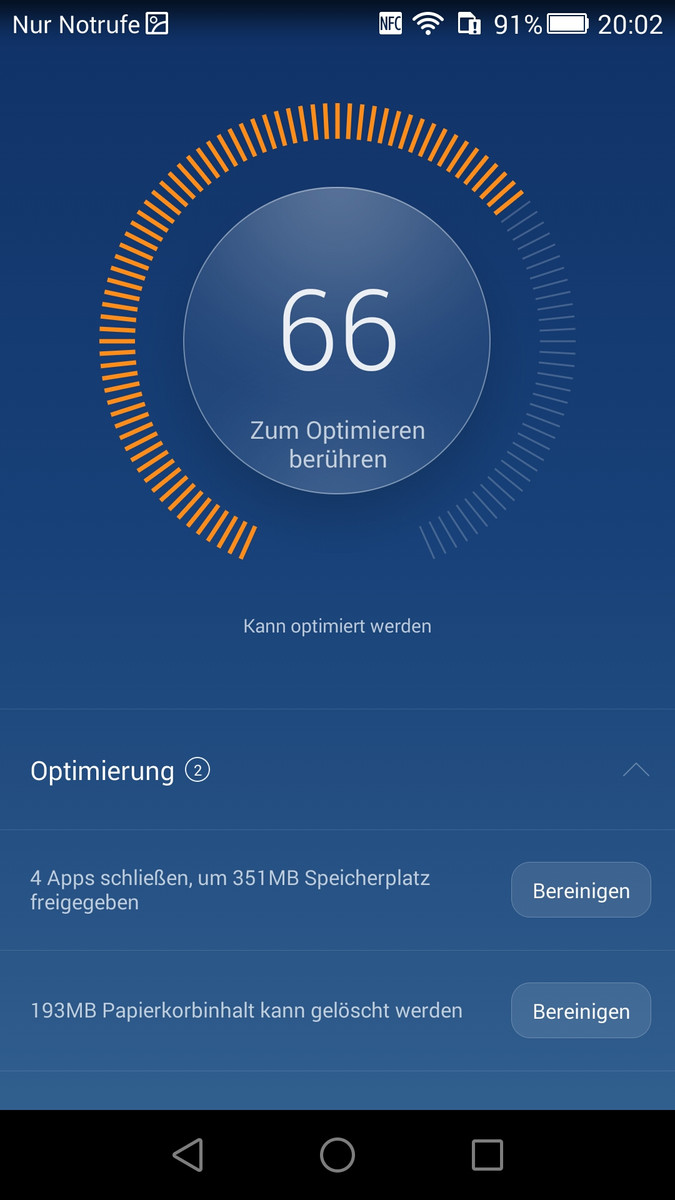The height and width of the screenshot is (1200, 675).
Task: Tap Bereinigen for 193MB Papierkorbinhalt
Action: pos(581,1011)
